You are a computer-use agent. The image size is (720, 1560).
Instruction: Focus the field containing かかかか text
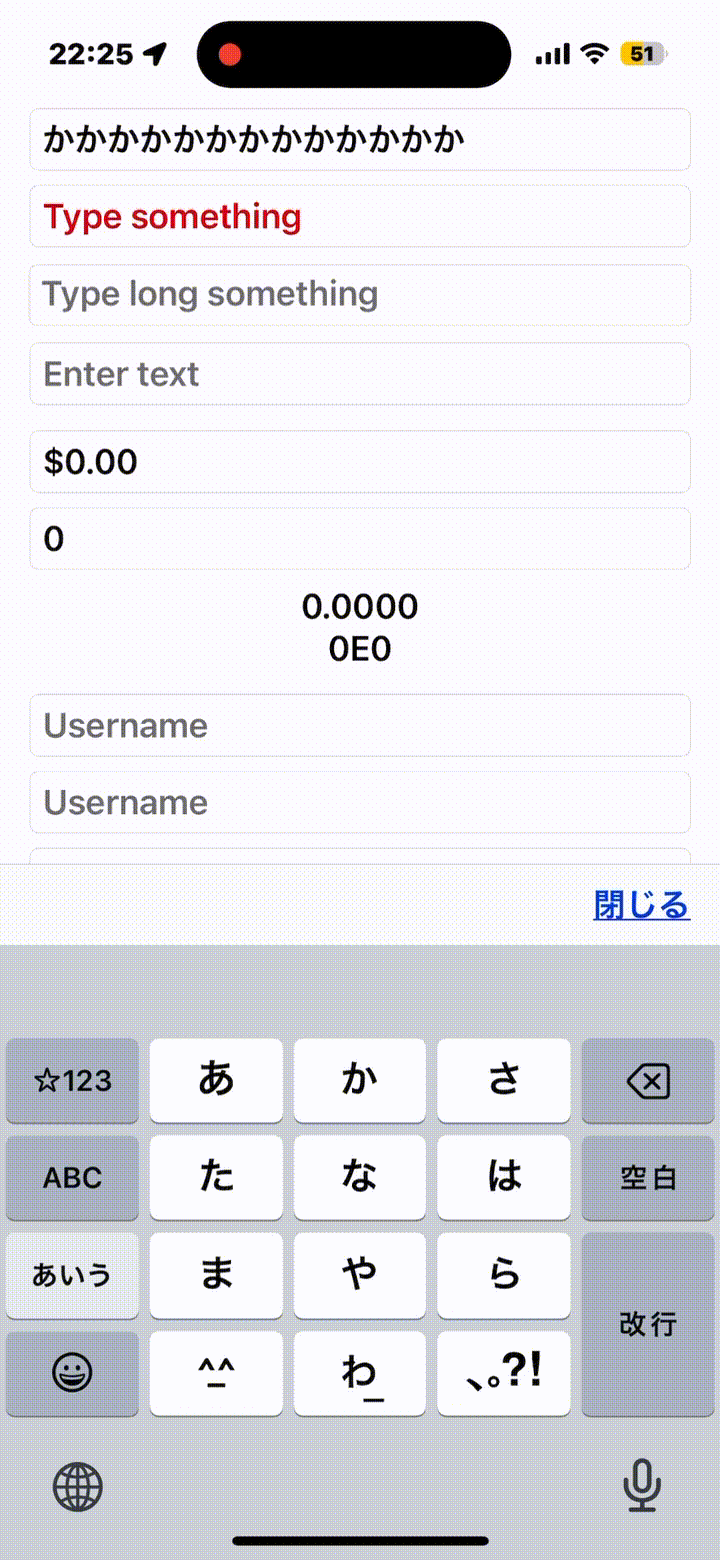point(360,139)
